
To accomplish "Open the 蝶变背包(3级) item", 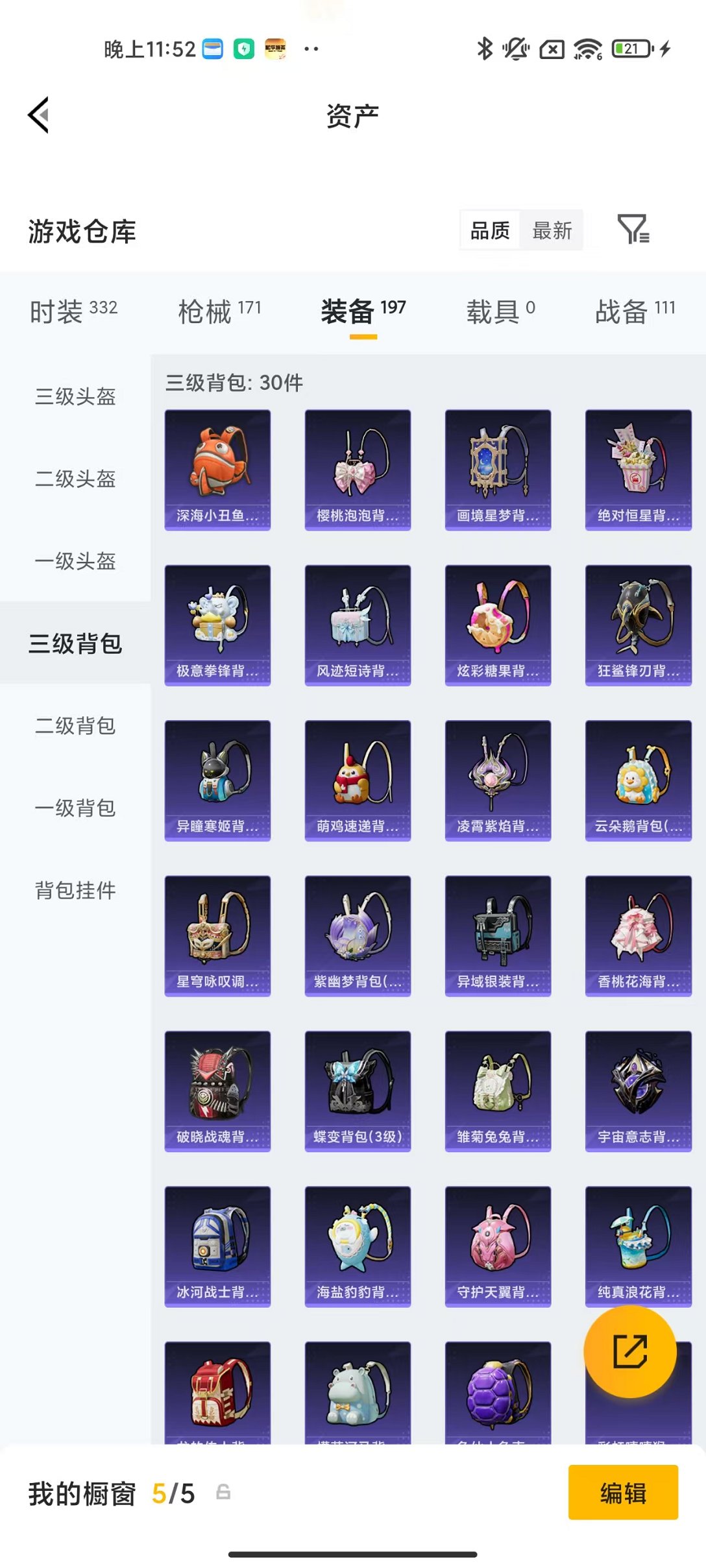I will click(358, 1092).
